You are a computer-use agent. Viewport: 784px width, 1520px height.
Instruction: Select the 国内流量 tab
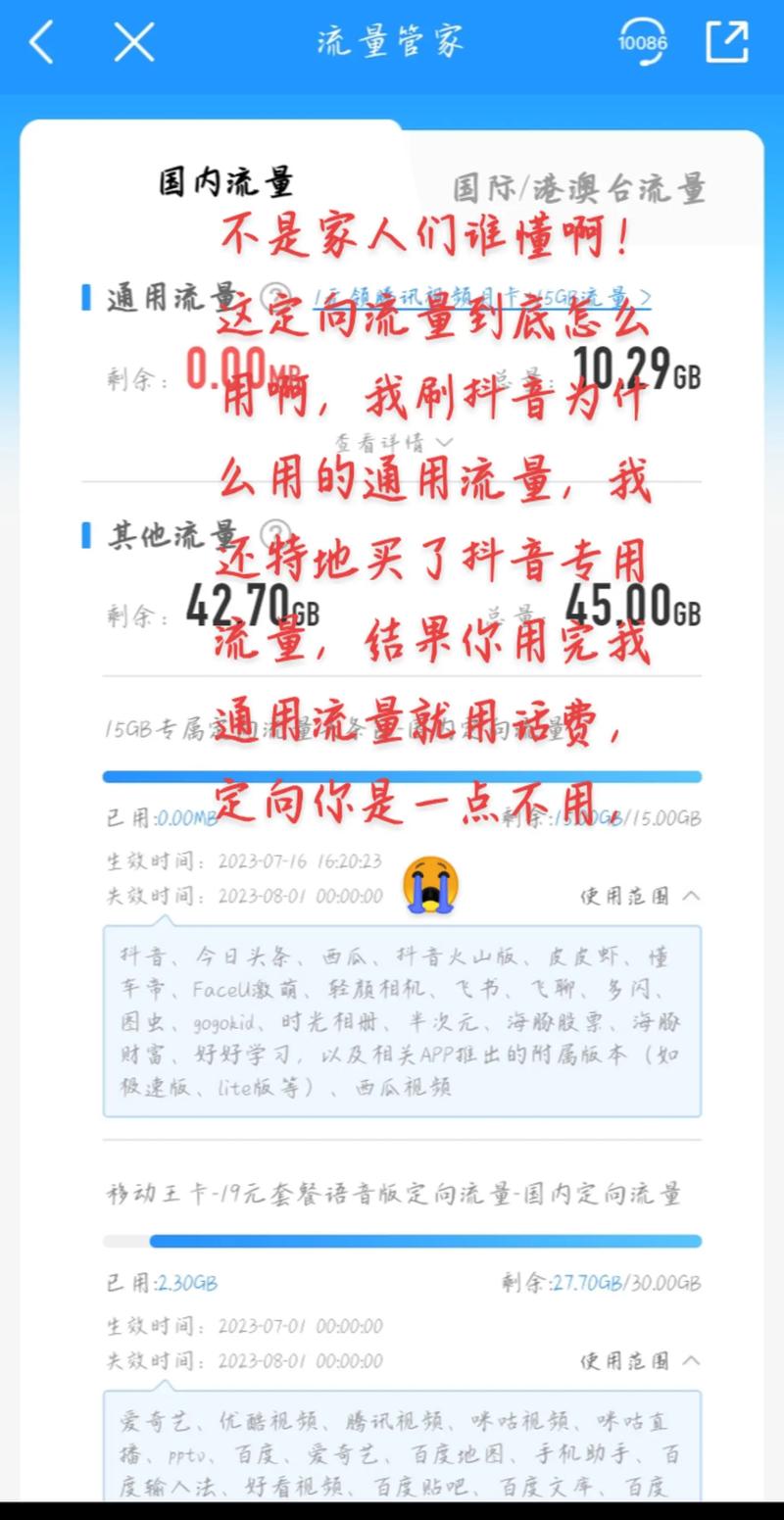coord(226,181)
